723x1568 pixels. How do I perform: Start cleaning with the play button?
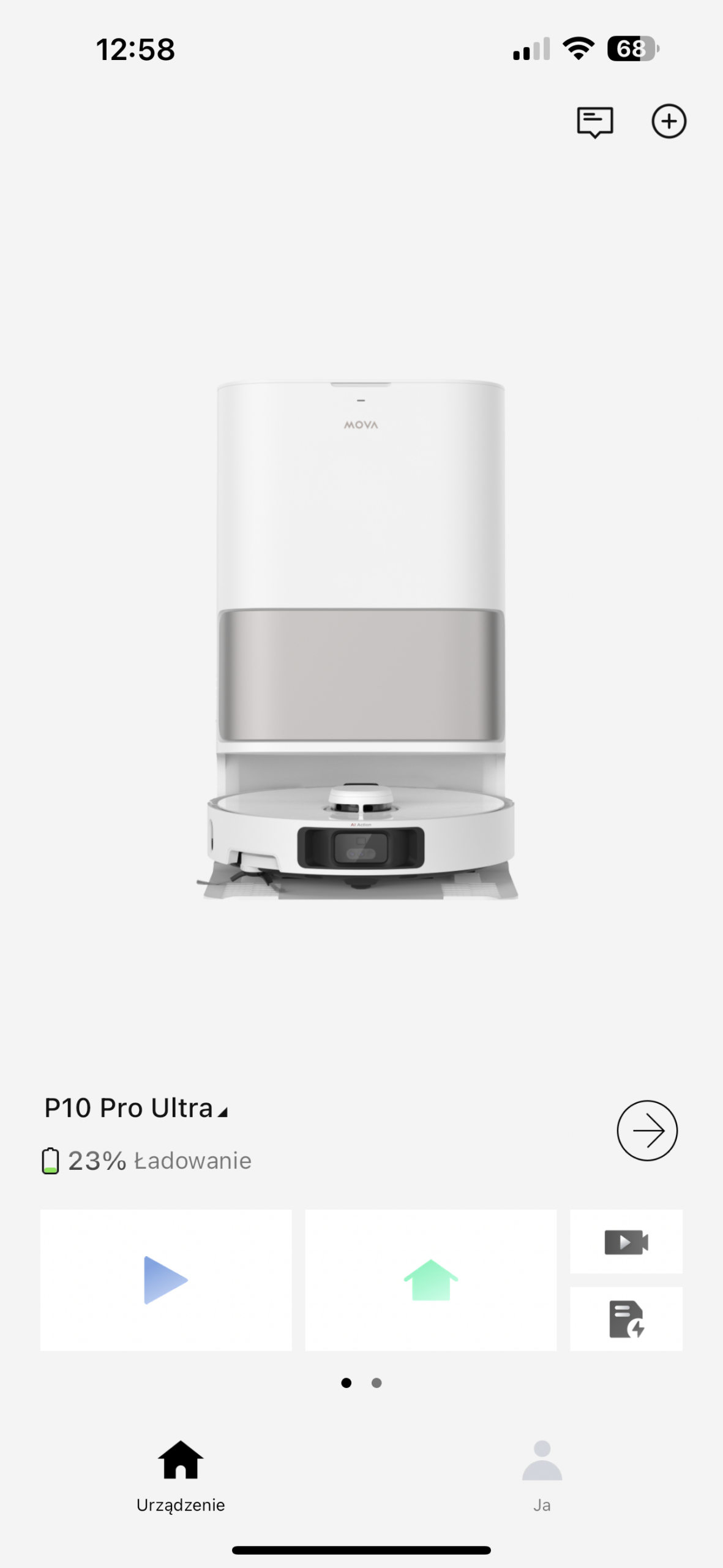click(166, 1280)
